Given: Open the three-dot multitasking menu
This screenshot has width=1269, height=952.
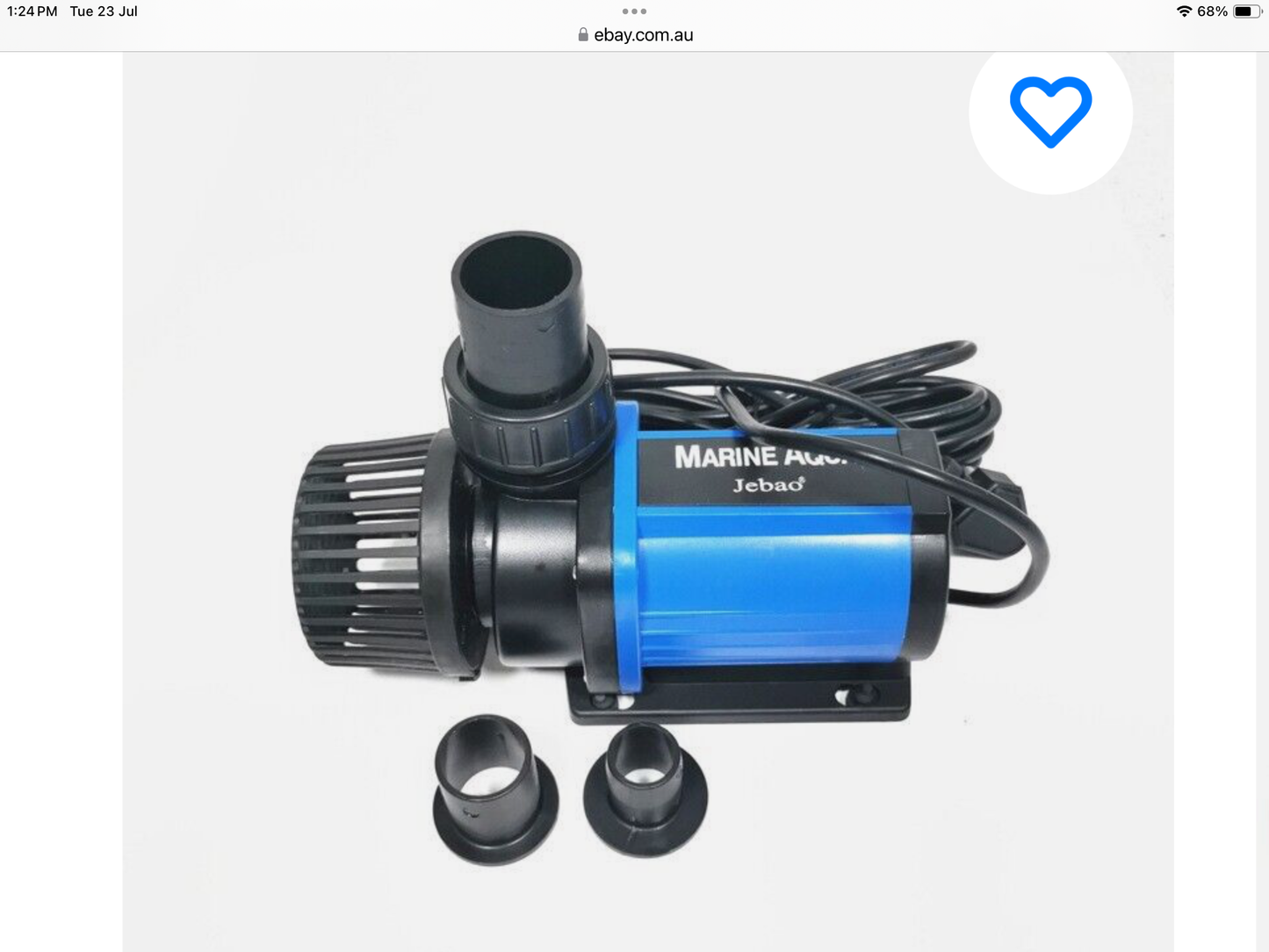Looking at the screenshot, I should point(634,11).
